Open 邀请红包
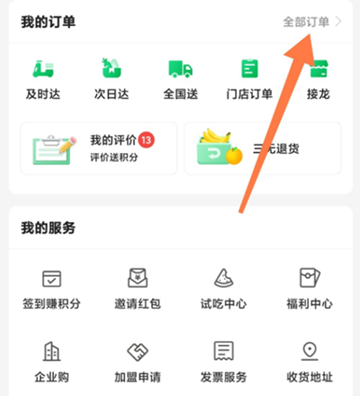Screen dimensions: 360x396 tap(138, 289)
